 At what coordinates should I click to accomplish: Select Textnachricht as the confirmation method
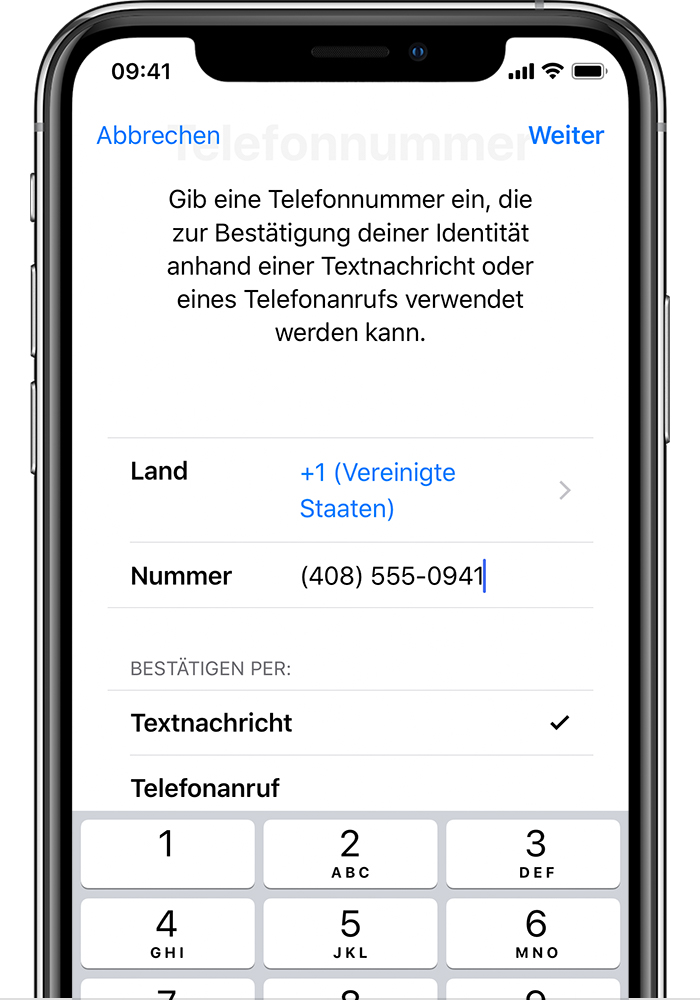coord(350,723)
